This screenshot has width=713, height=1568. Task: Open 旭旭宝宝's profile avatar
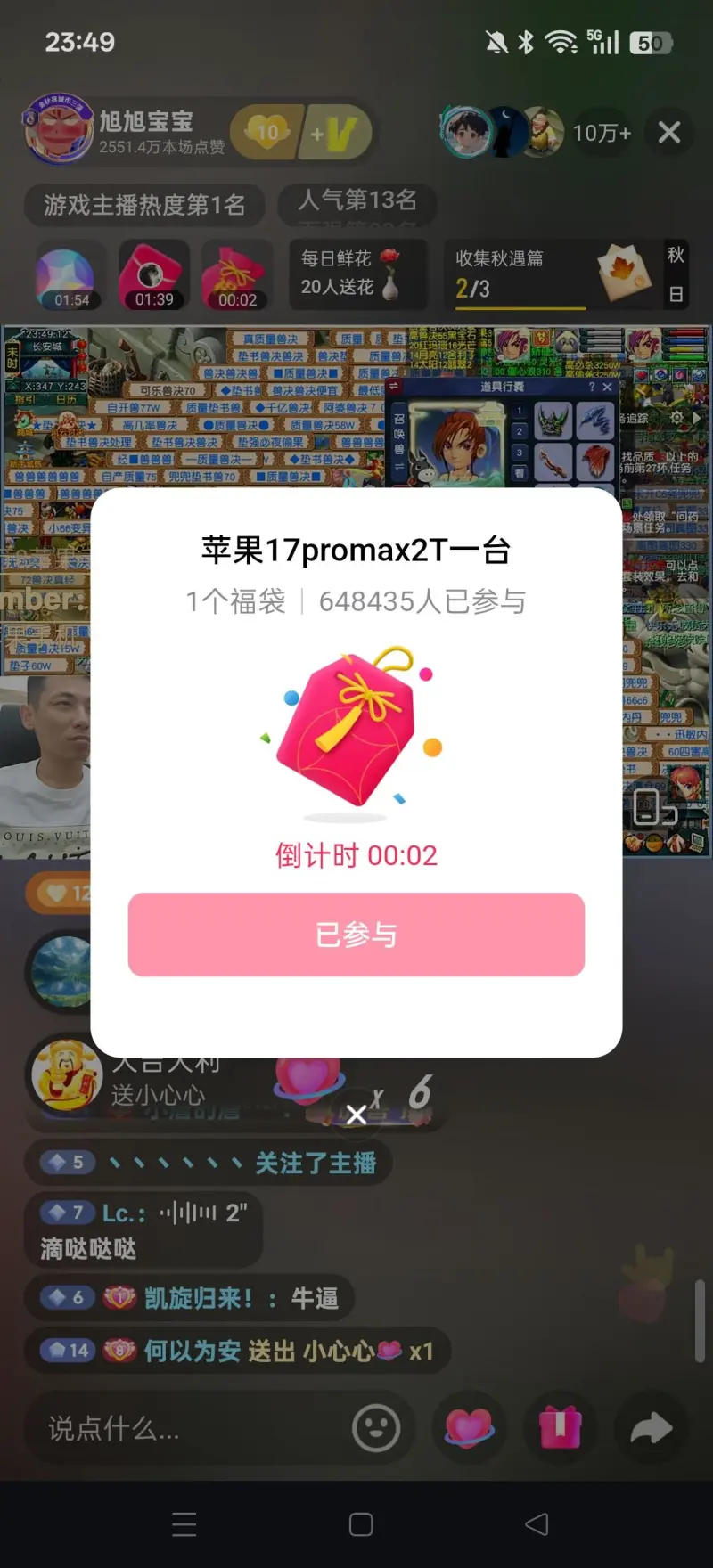tap(57, 130)
